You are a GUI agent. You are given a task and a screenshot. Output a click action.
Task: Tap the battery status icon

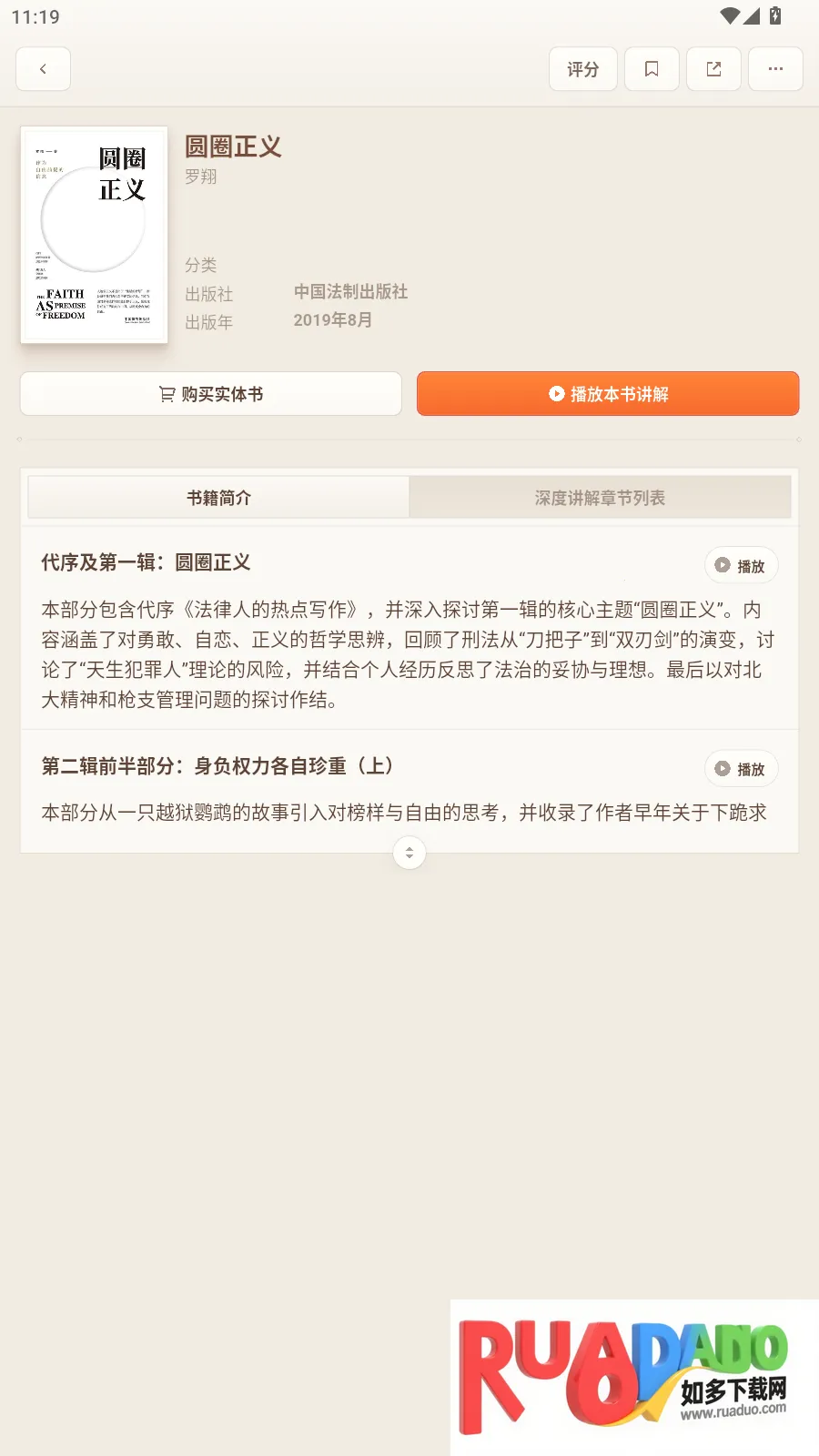pyautogui.click(x=774, y=15)
